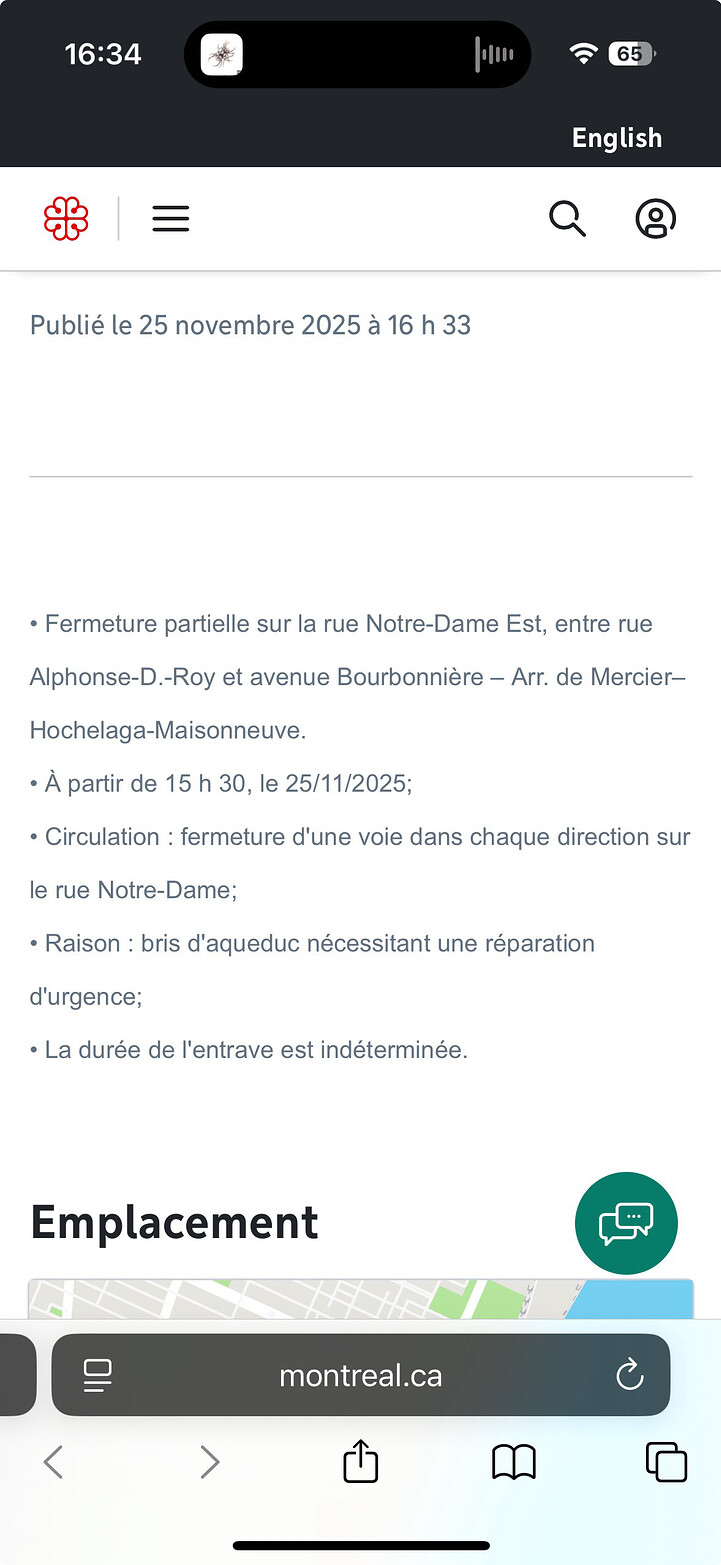Image resolution: width=721 pixels, height=1565 pixels.
Task: Tap the montreal.ca address bar
Action: (x=360, y=1375)
